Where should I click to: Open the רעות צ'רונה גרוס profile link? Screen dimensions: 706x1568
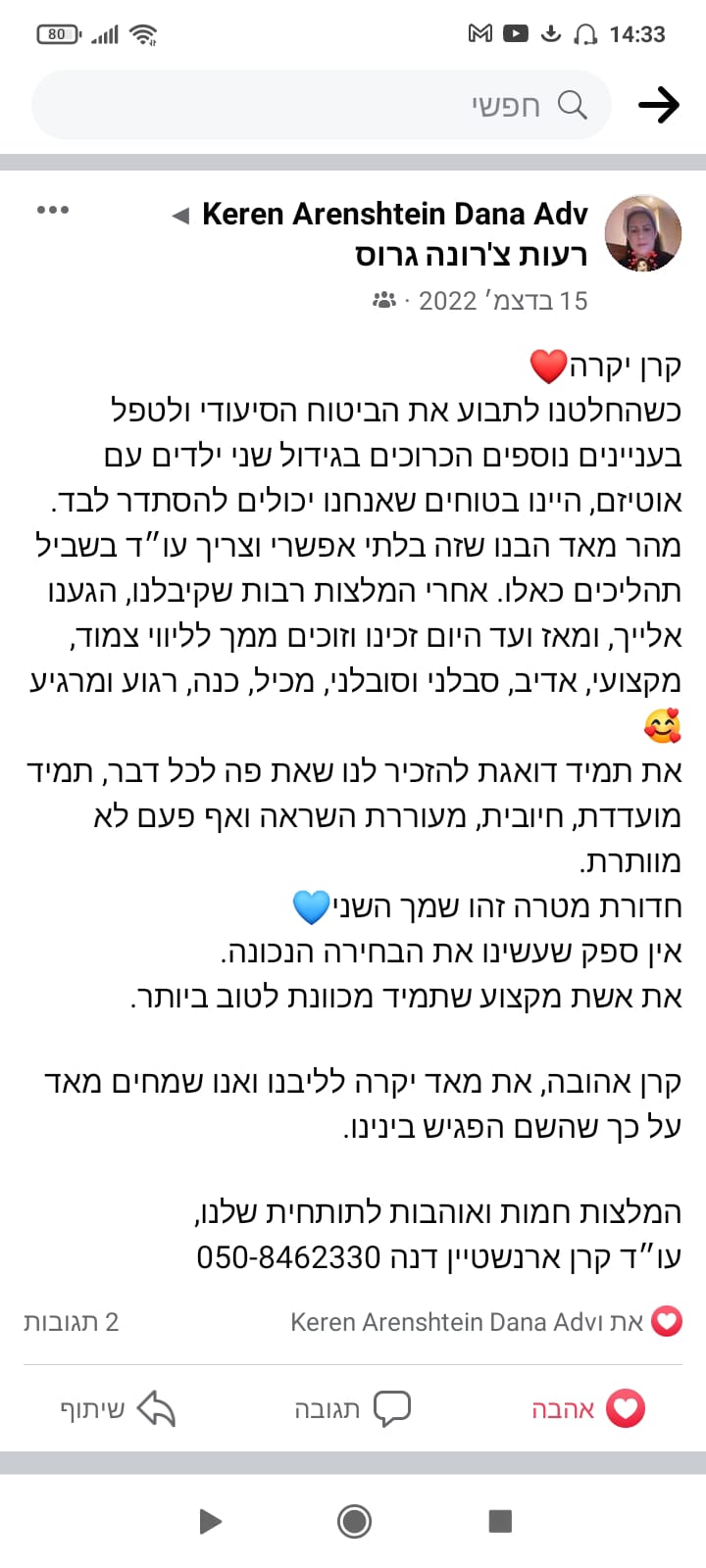tap(471, 256)
